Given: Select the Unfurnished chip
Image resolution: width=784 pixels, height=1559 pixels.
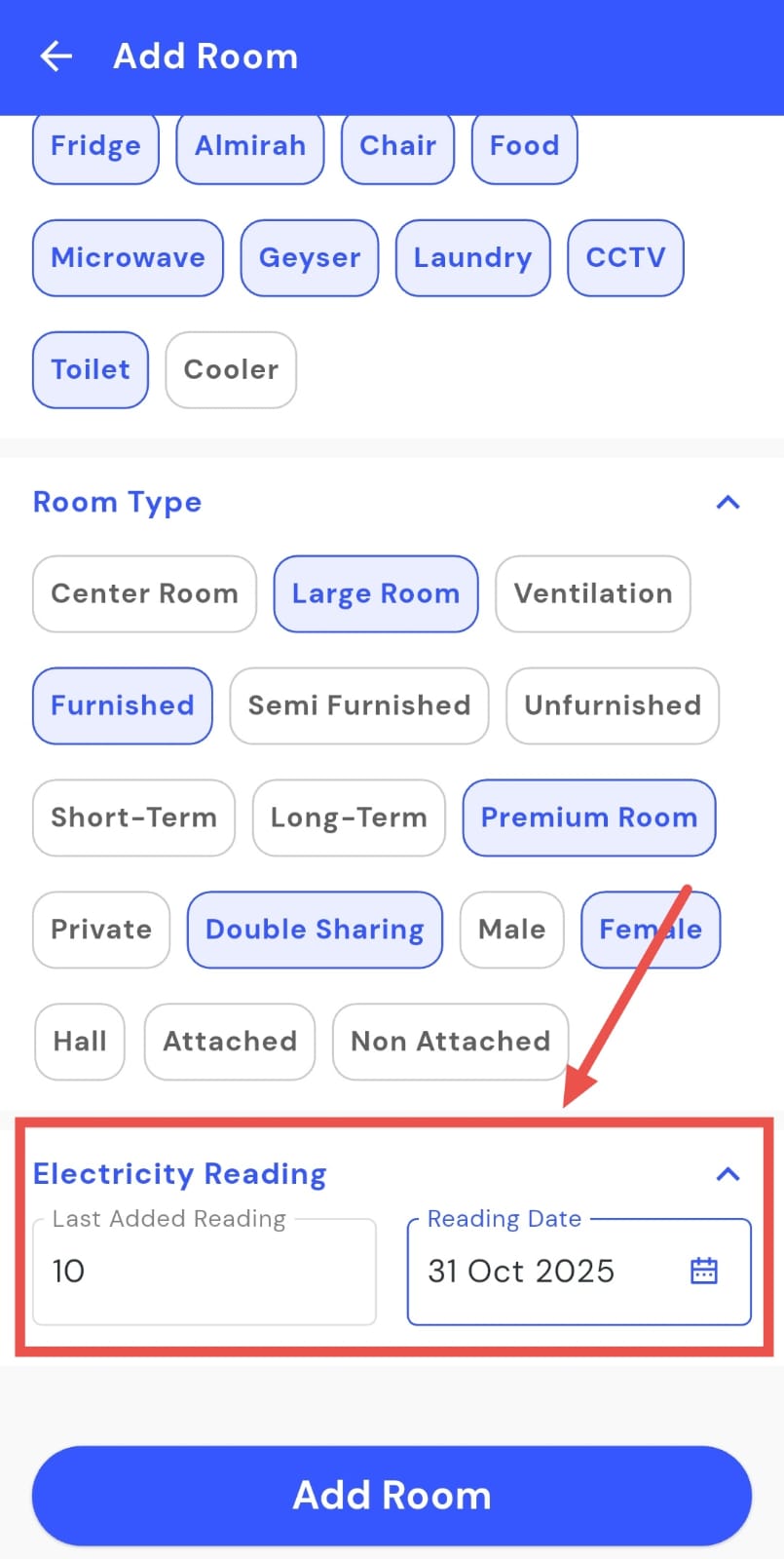Looking at the screenshot, I should pyautogui.click(x=612, y=705).
